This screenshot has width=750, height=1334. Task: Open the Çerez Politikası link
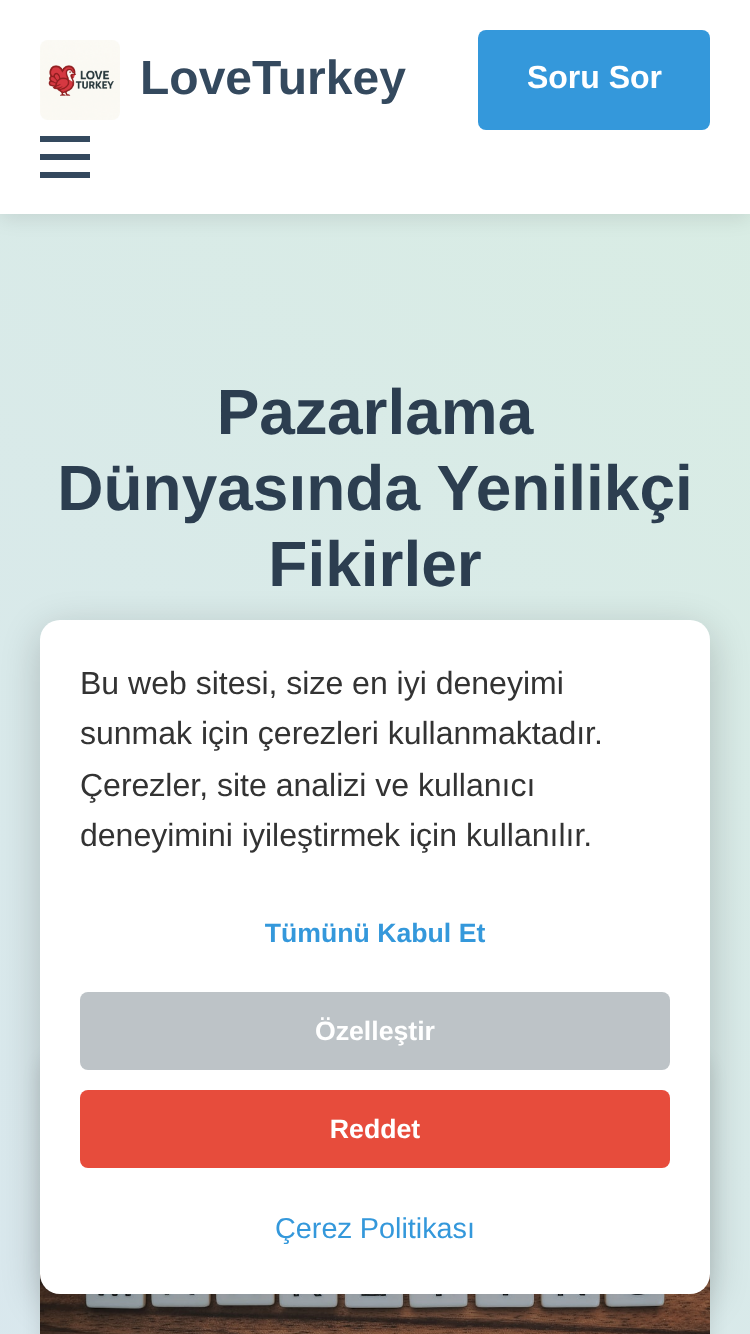375,1228
